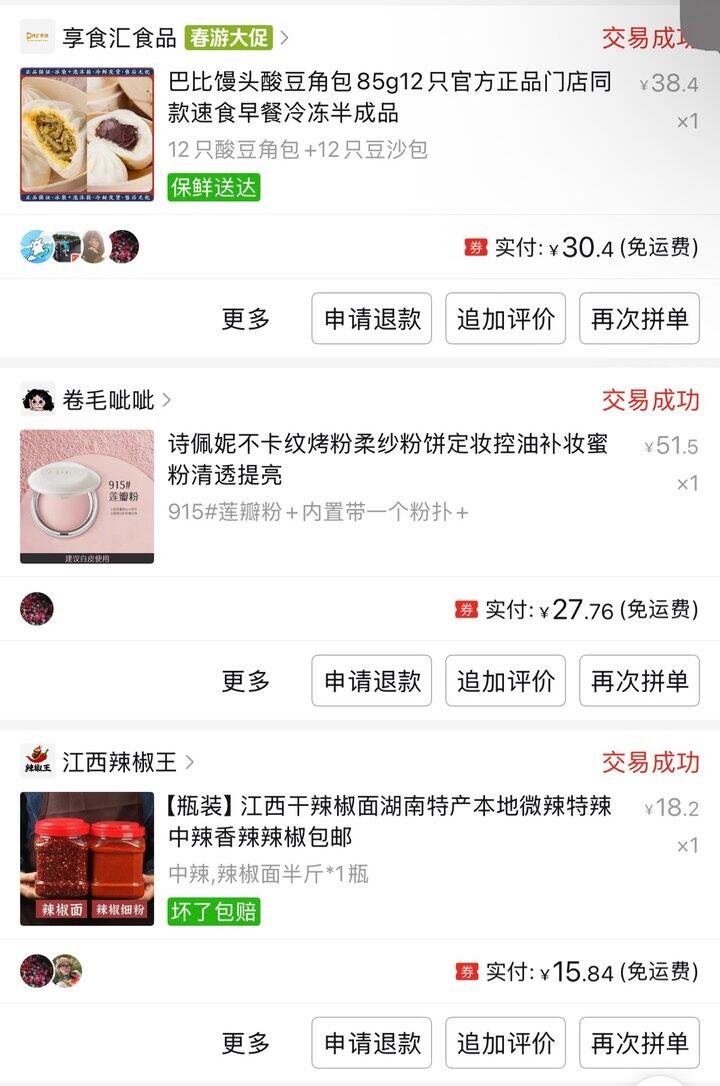Viewport: 720px width, 1086px height.
Task: Reorder 诗佩妮烤粉 via 再次拼单
Action: coord(639,681)
